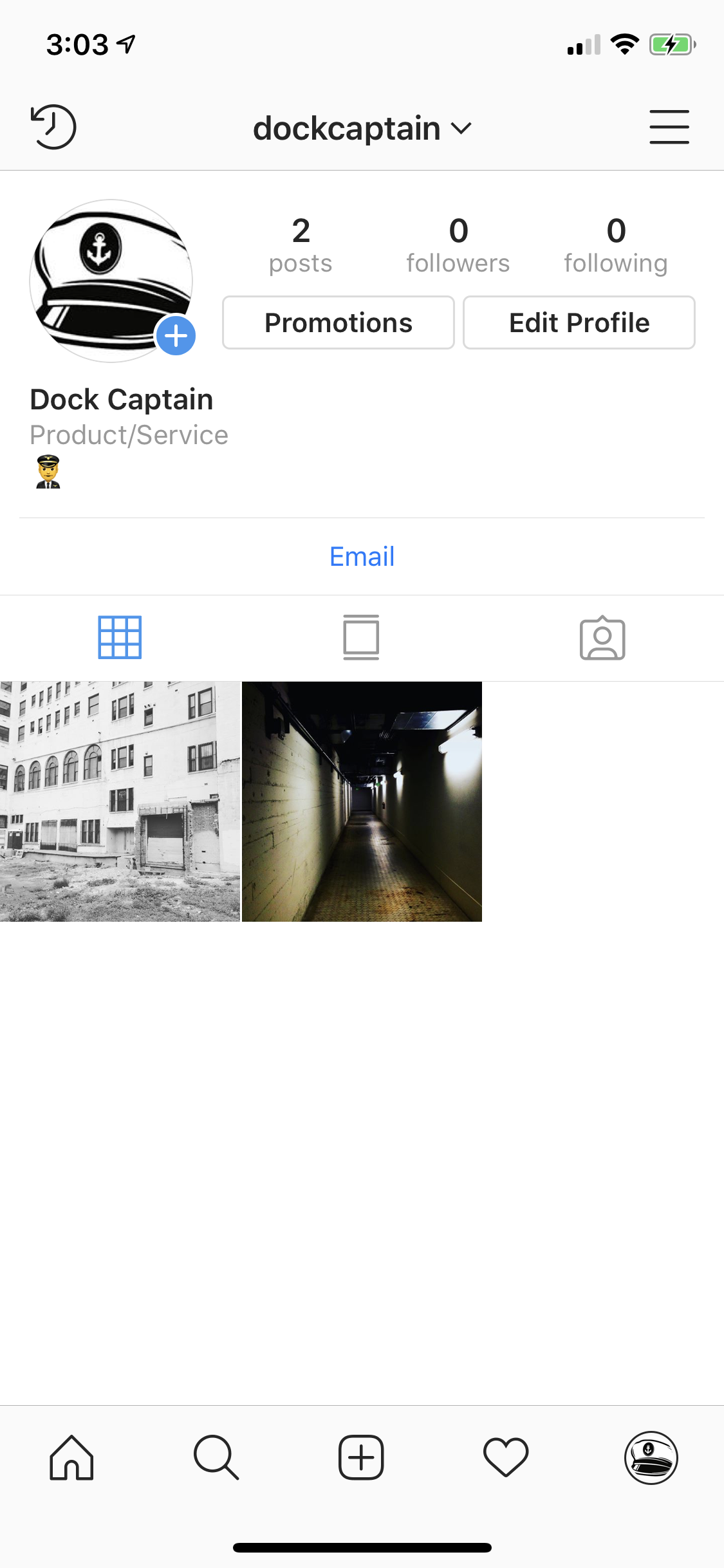Open tagged photos tab
724x1568 pixels.
coord(602,637)
